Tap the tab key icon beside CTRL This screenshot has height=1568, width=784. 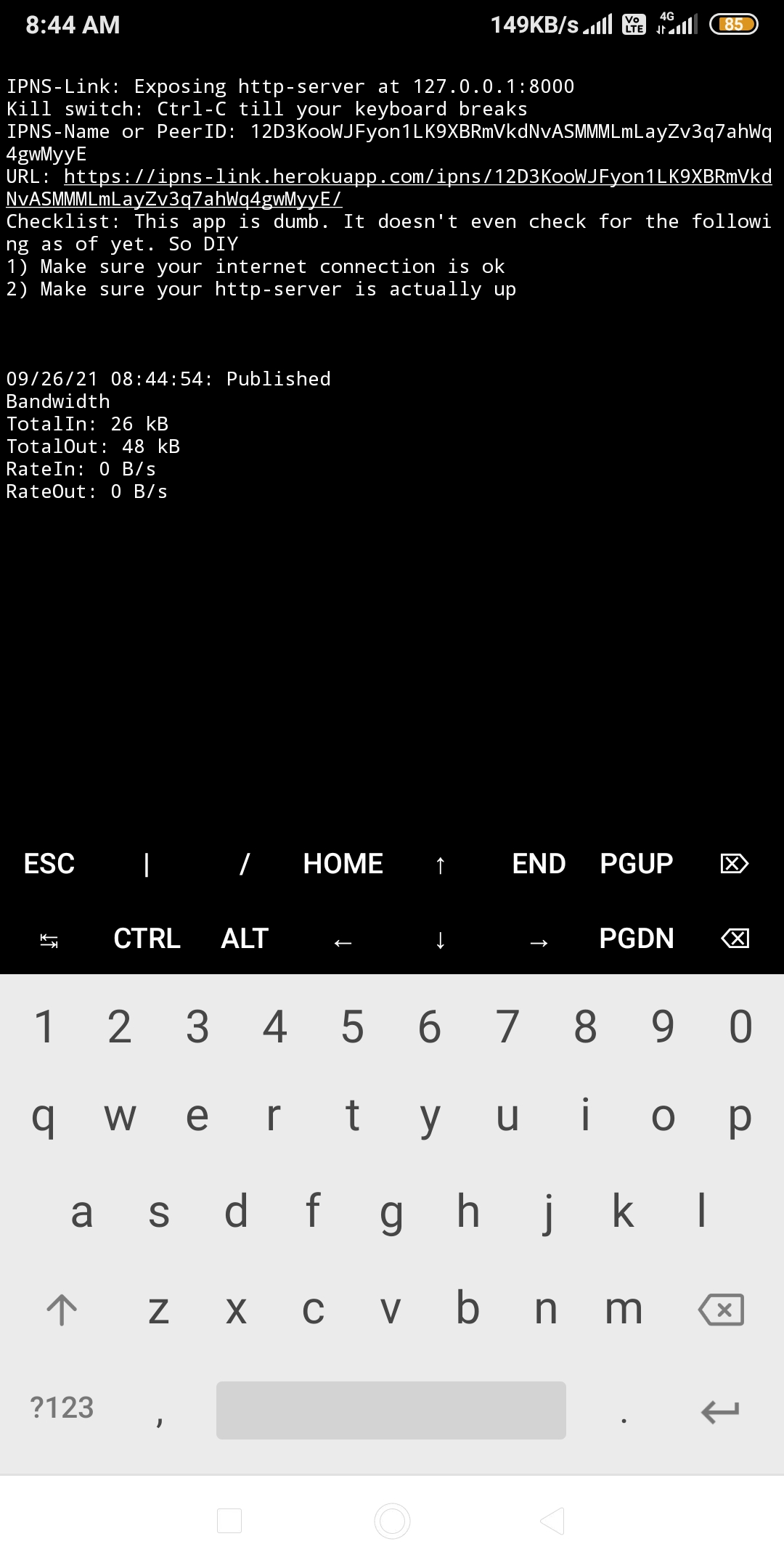click(x=49, y=941)
